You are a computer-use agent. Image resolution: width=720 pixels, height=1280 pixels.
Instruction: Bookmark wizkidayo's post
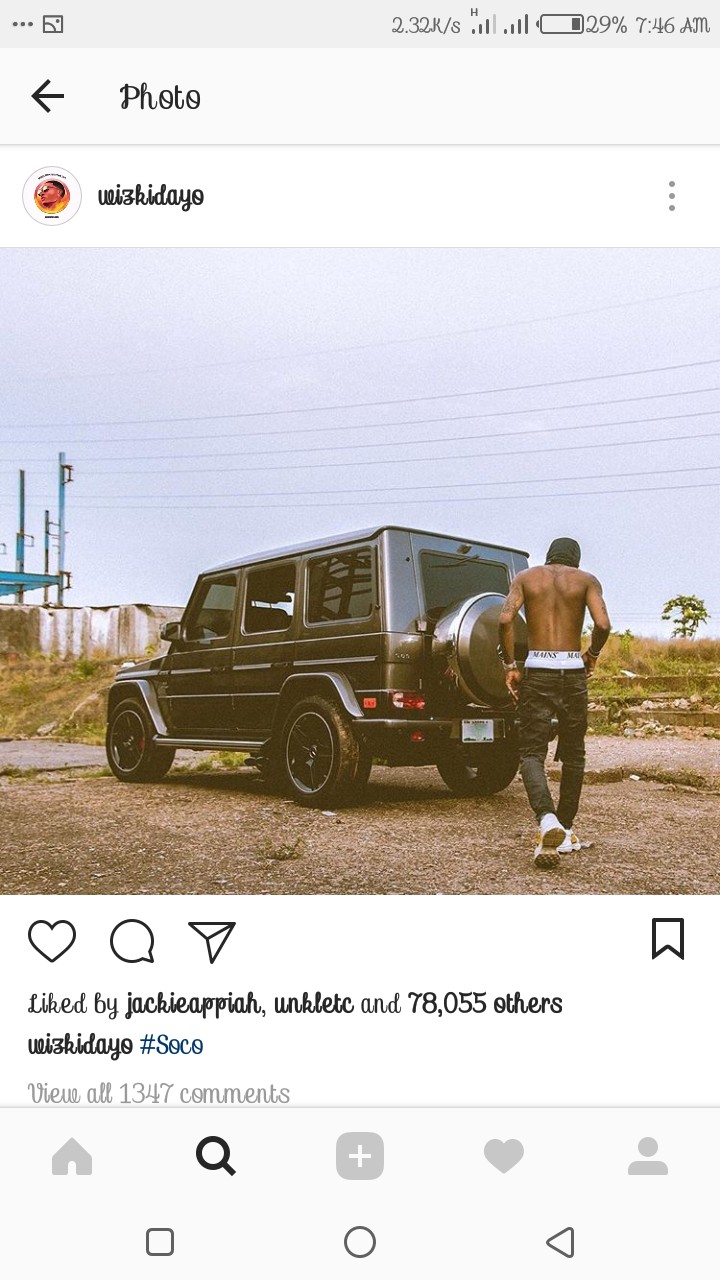coord(667,939)
